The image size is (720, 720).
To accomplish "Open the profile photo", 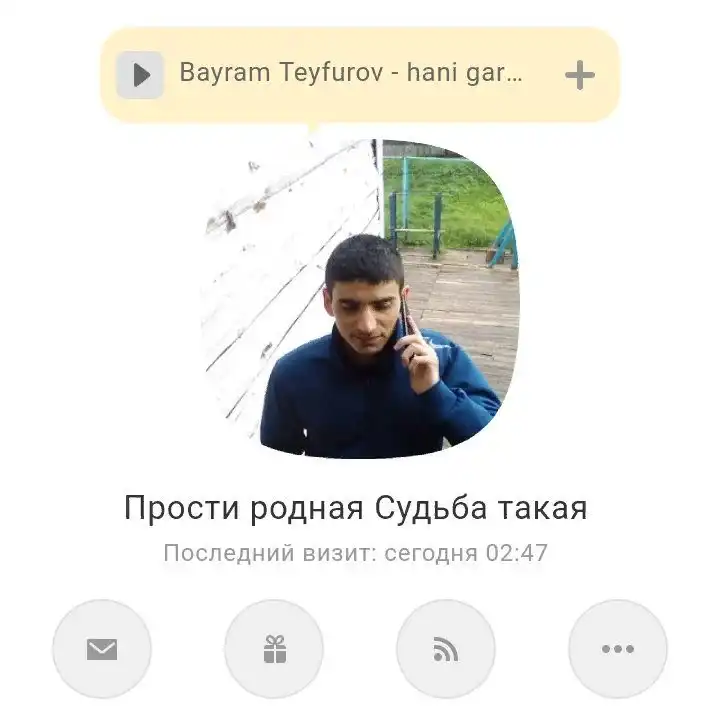I will pos(360,298).
